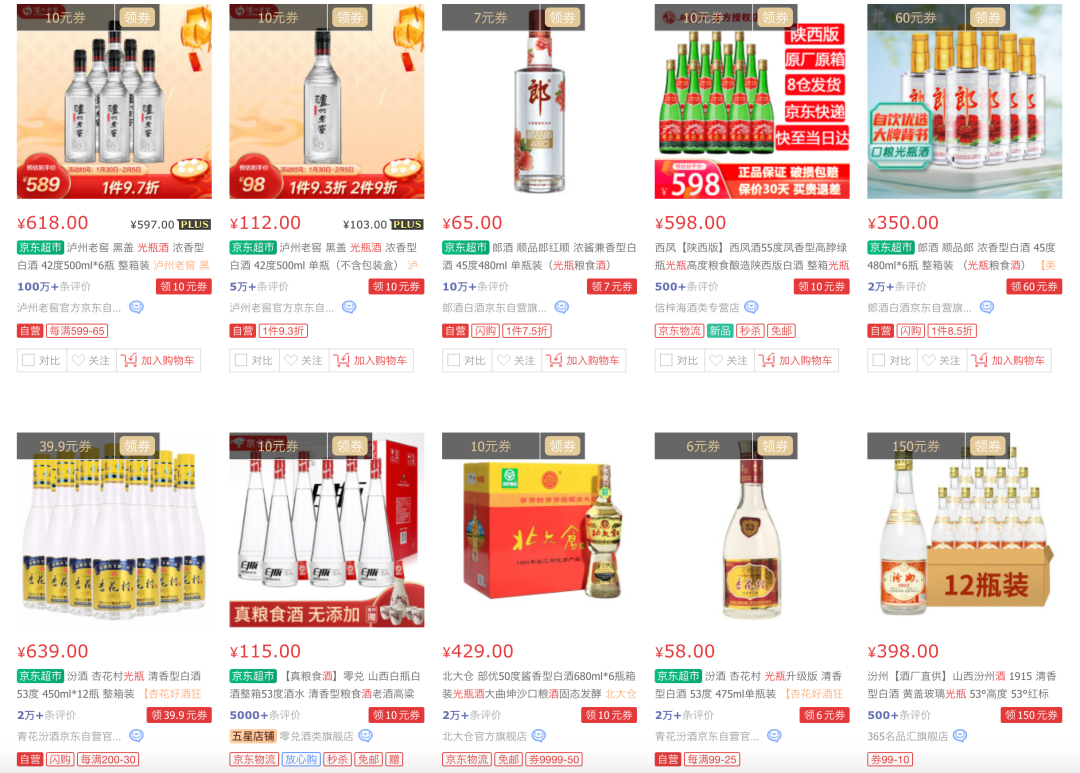This screenshot has width=1080, height=773.
Task: Open the ¥115.00 零兑 真粮食酒 product title
Action: pos(325,685)
